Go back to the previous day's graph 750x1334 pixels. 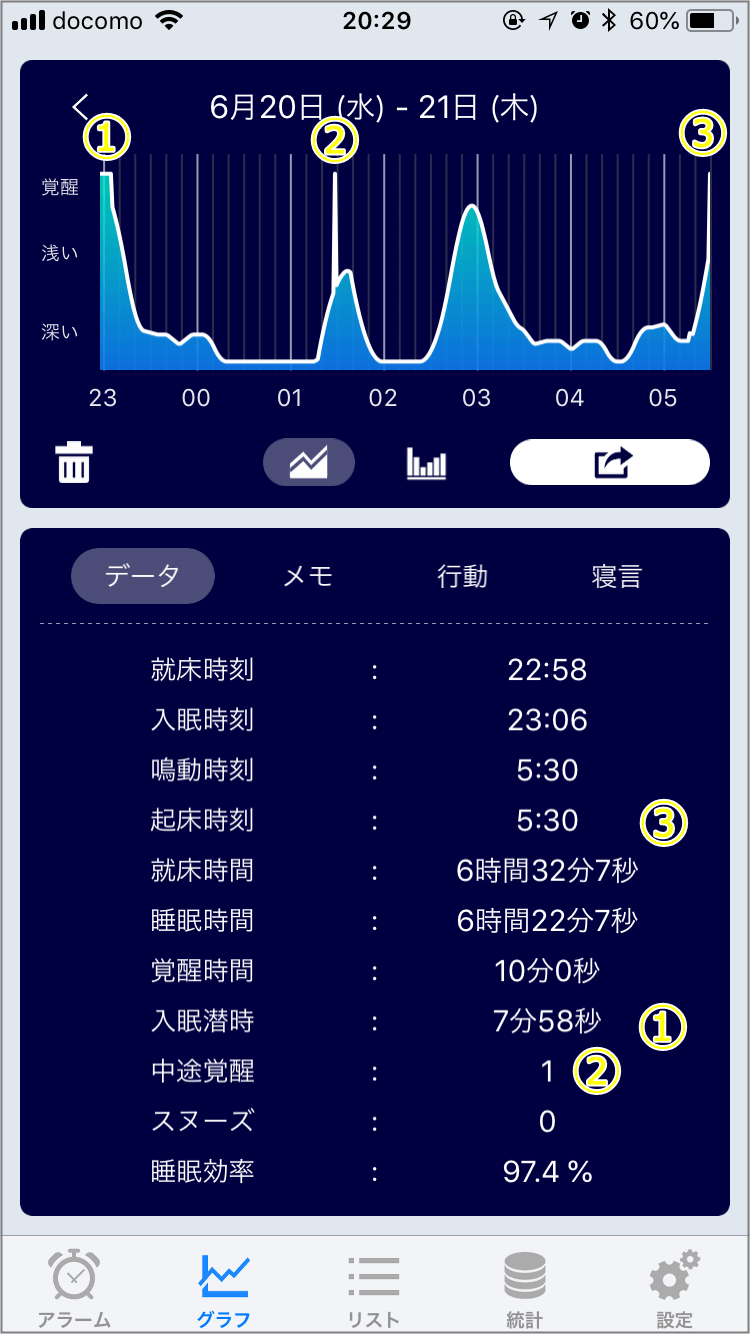(80, 107)
